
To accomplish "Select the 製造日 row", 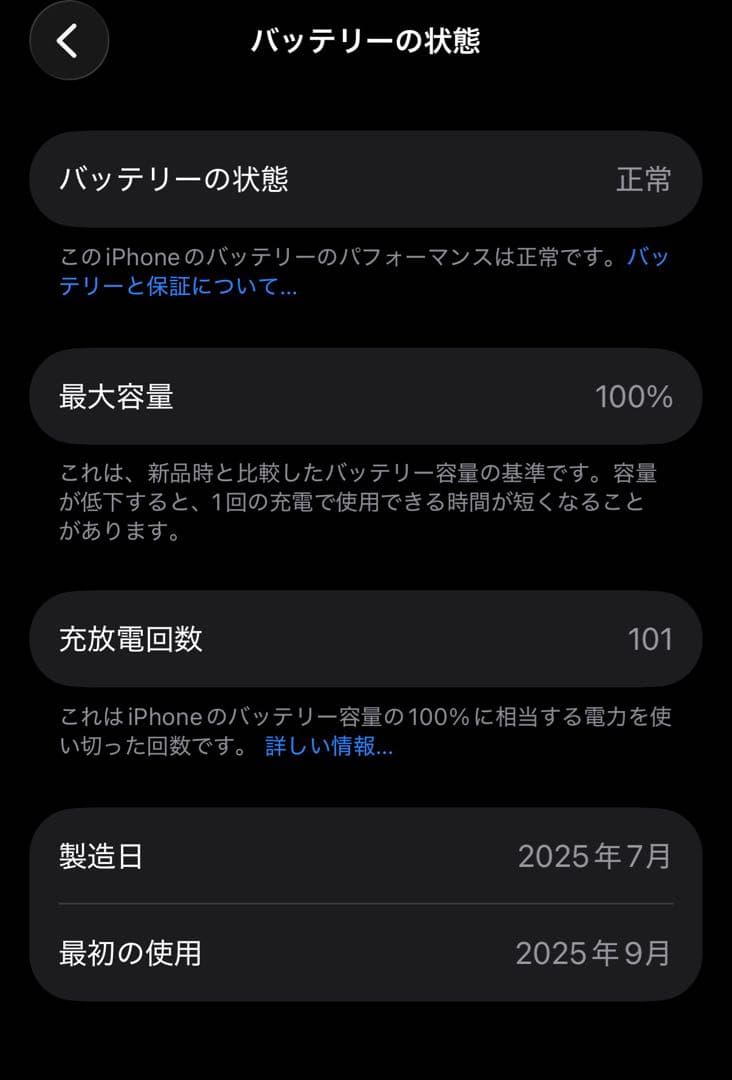I will pos(366,856).
